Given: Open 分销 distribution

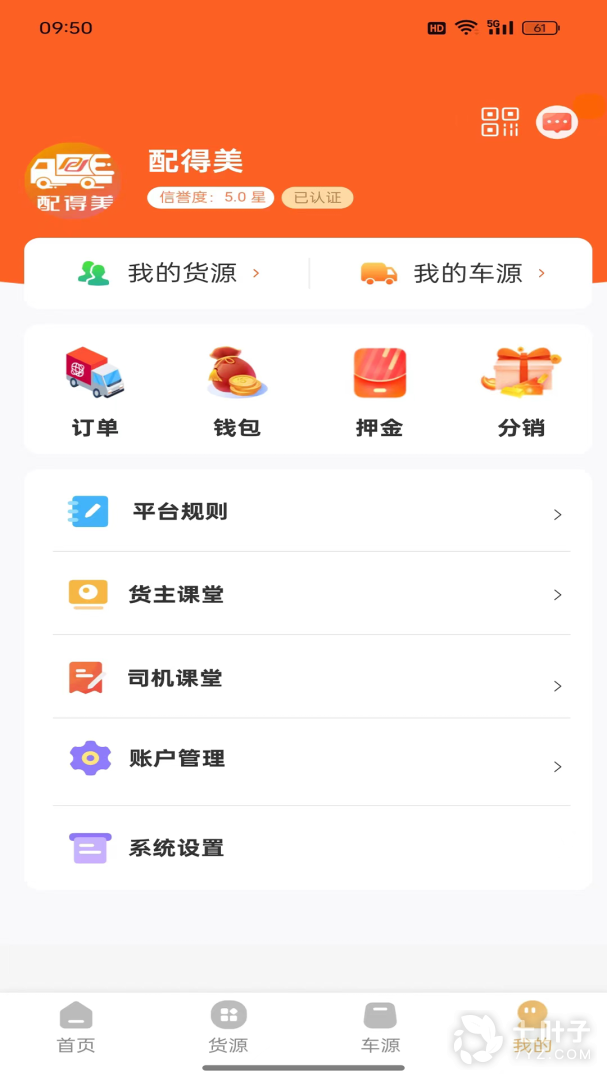Looking at the screenshot, I should [x=521, y=391].
